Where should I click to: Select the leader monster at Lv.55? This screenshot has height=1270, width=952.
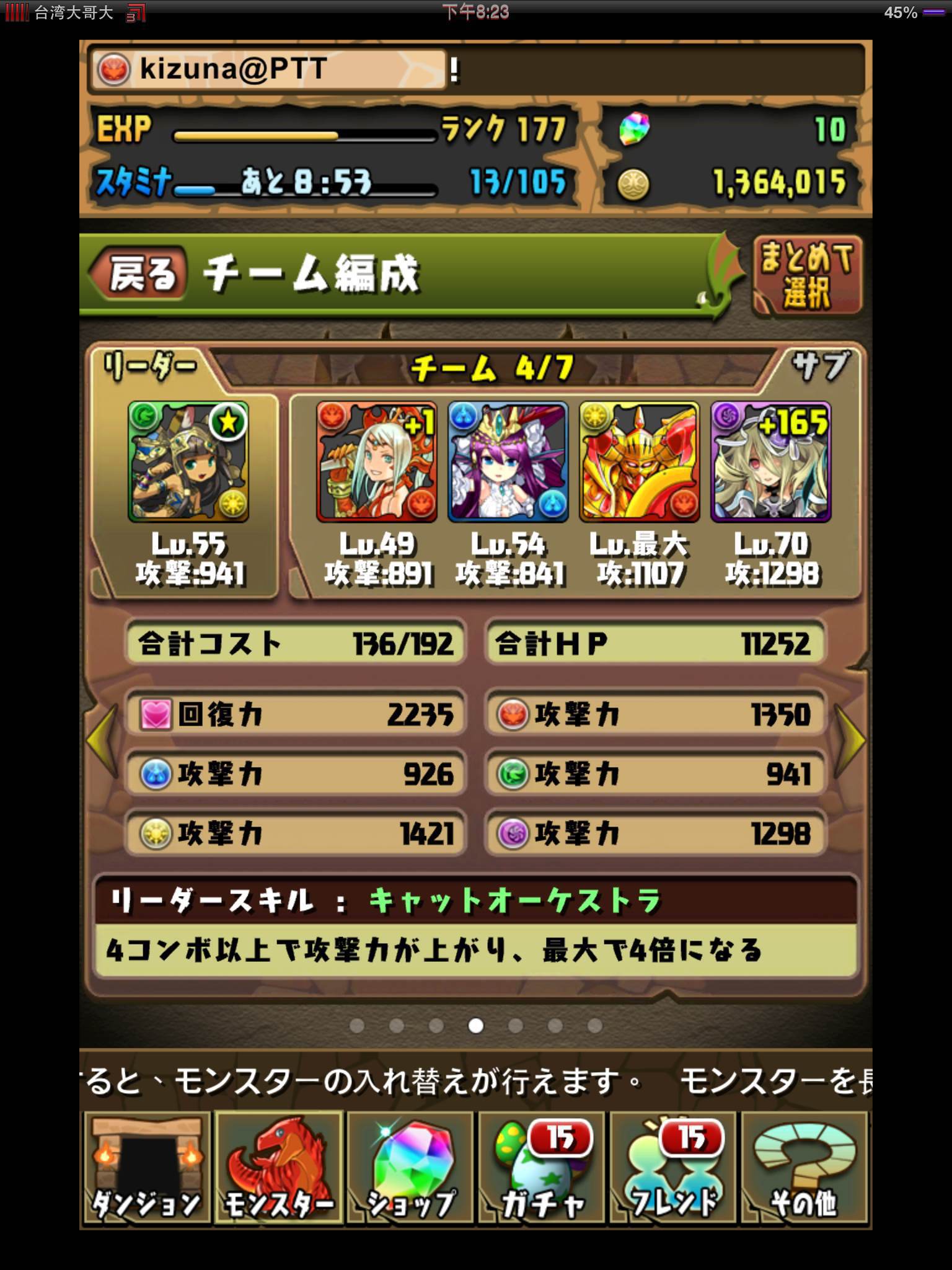tap(188, 461)
